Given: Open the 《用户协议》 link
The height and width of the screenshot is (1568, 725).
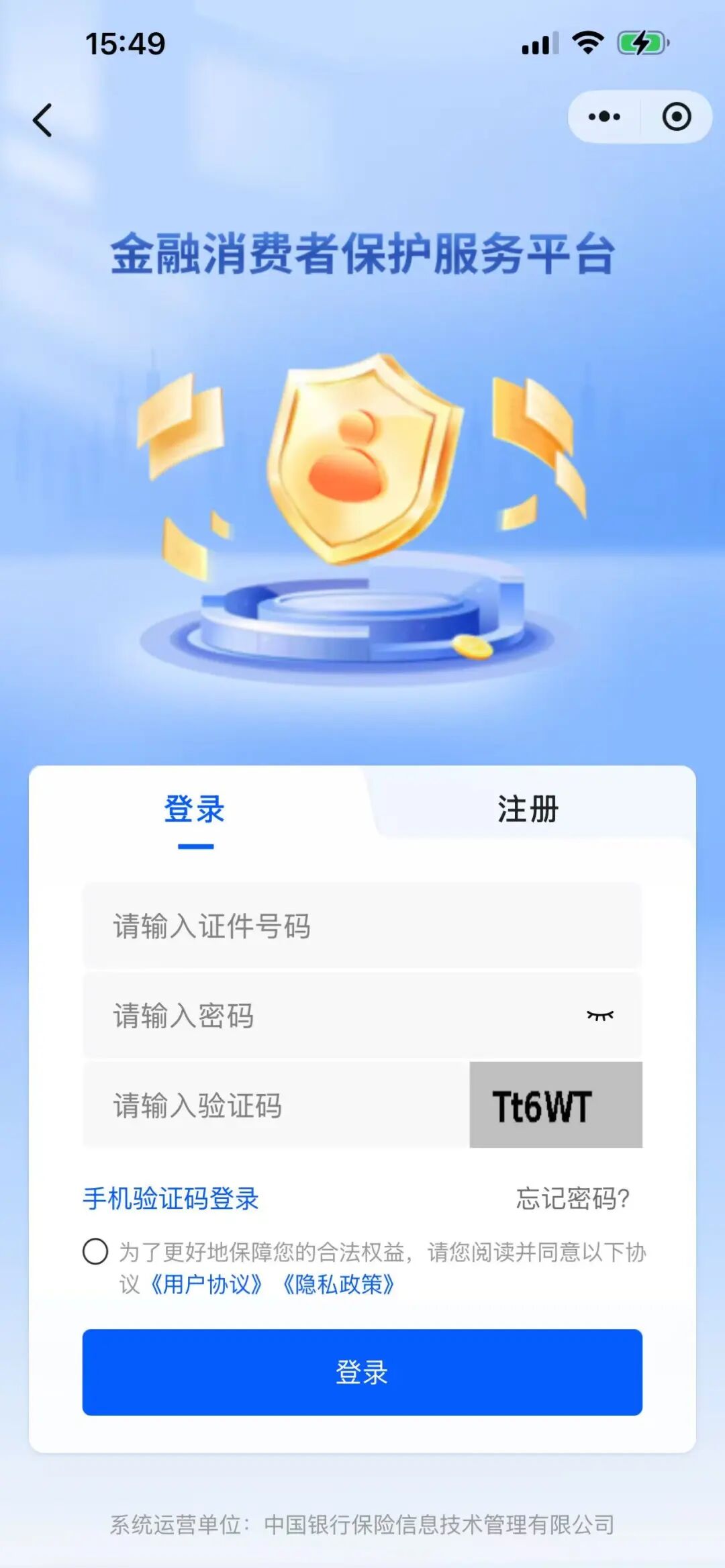Looking at the screenshot, I should coord(206,1284).
